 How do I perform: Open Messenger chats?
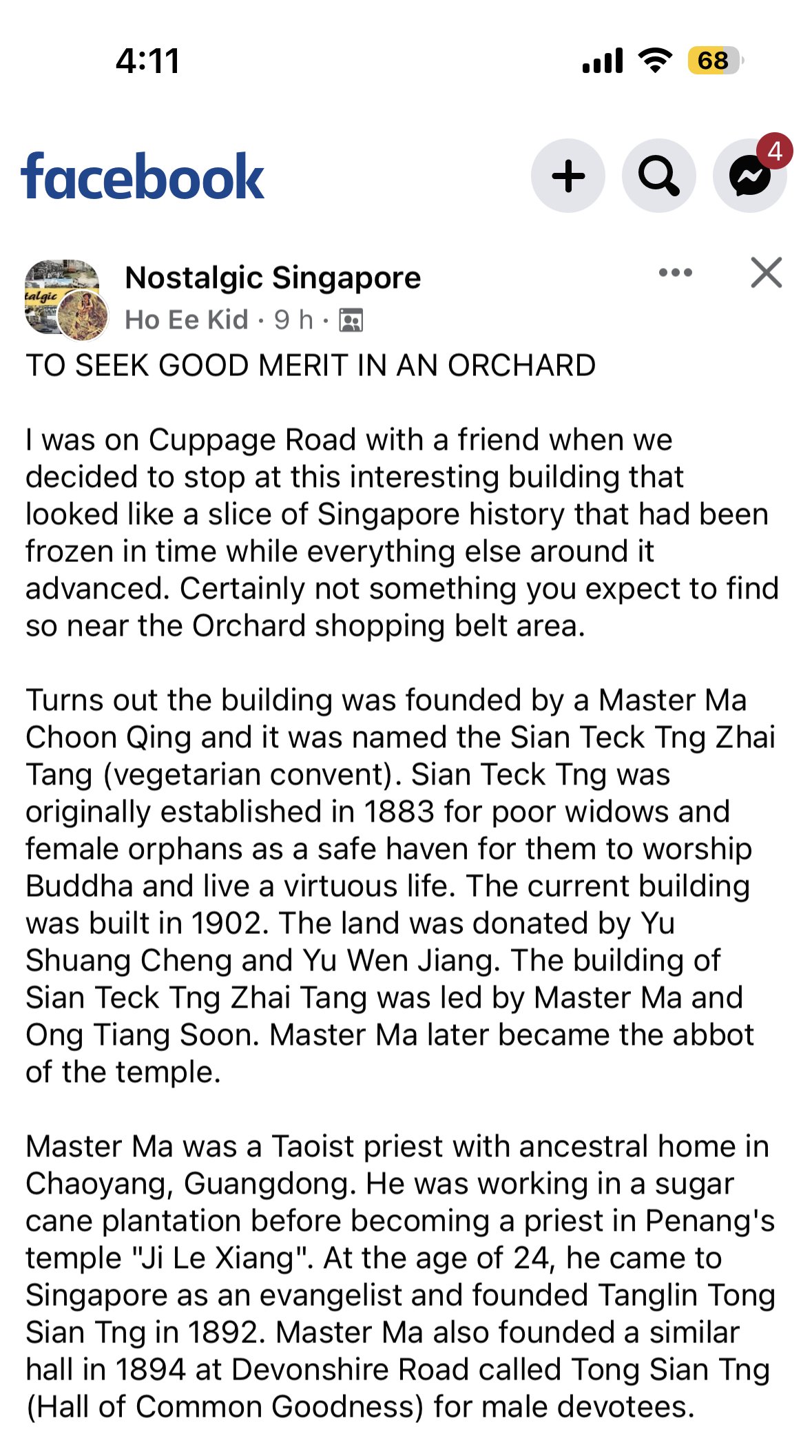tap(749, 176)
